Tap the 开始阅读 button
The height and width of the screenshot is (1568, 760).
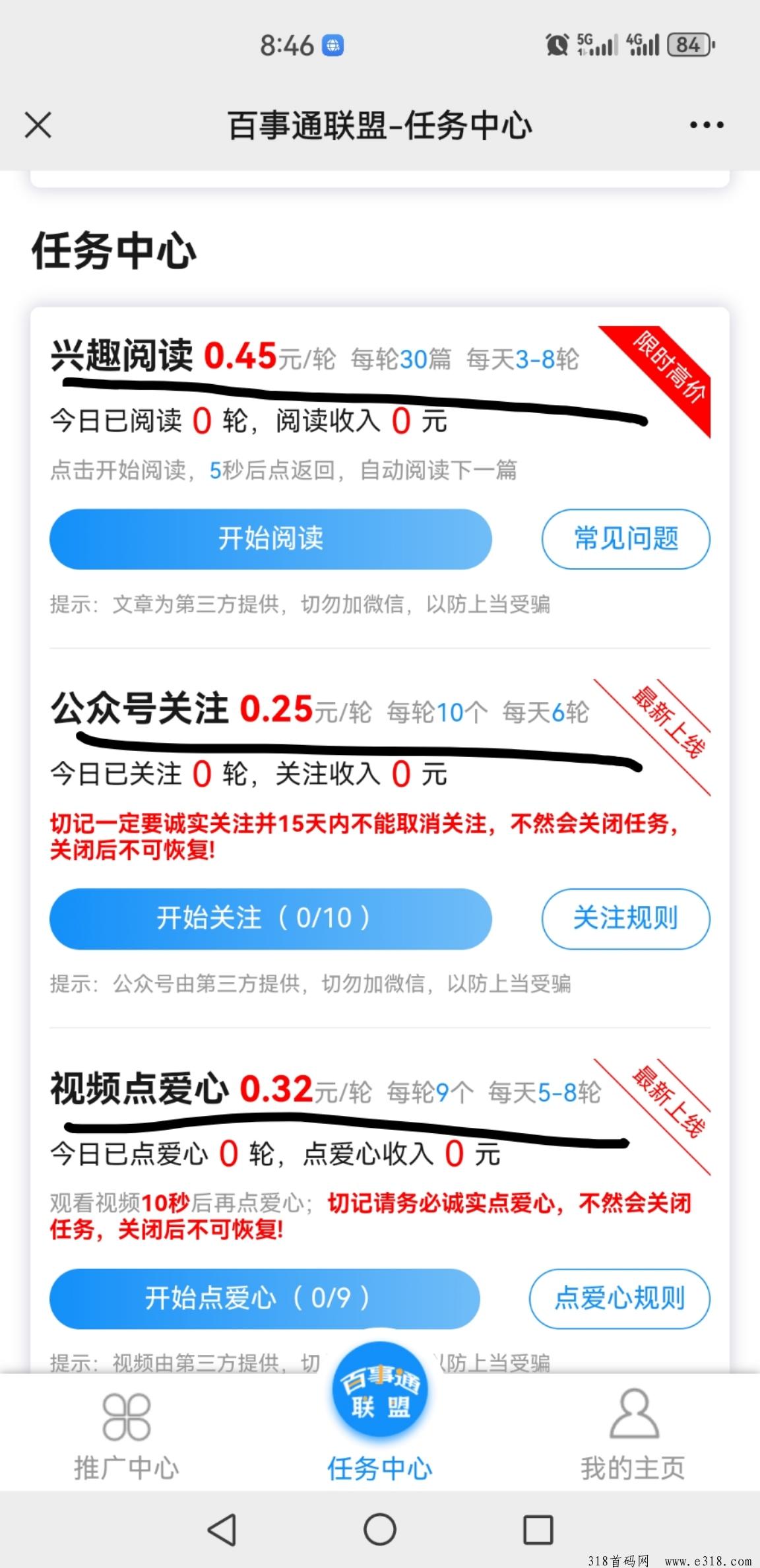click(270, 539)
